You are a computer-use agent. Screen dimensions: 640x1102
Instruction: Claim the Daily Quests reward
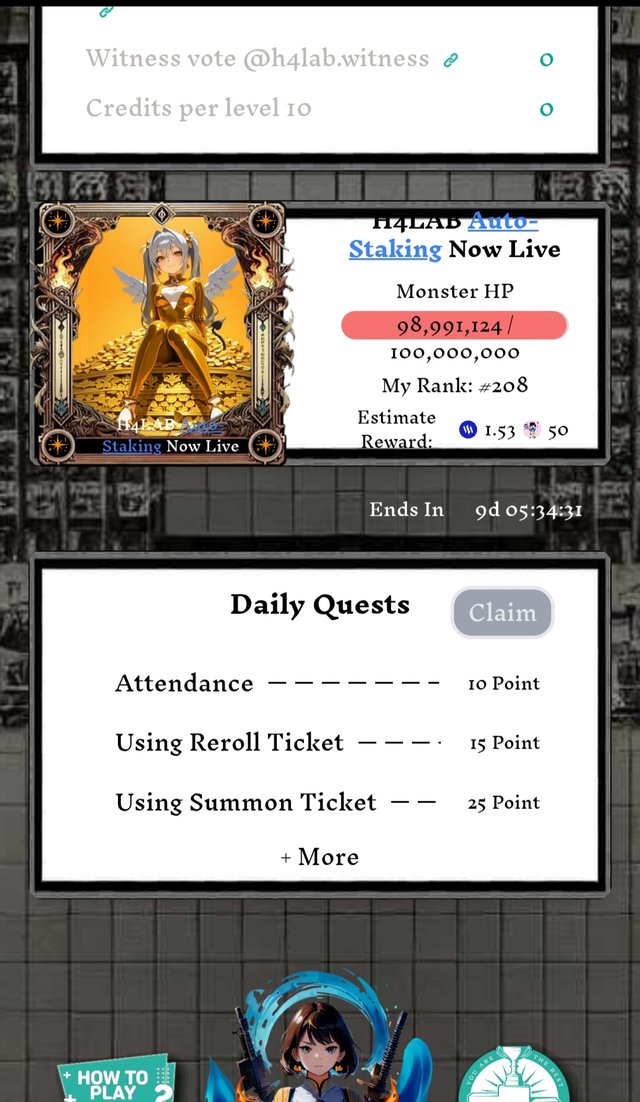(502, 613)
